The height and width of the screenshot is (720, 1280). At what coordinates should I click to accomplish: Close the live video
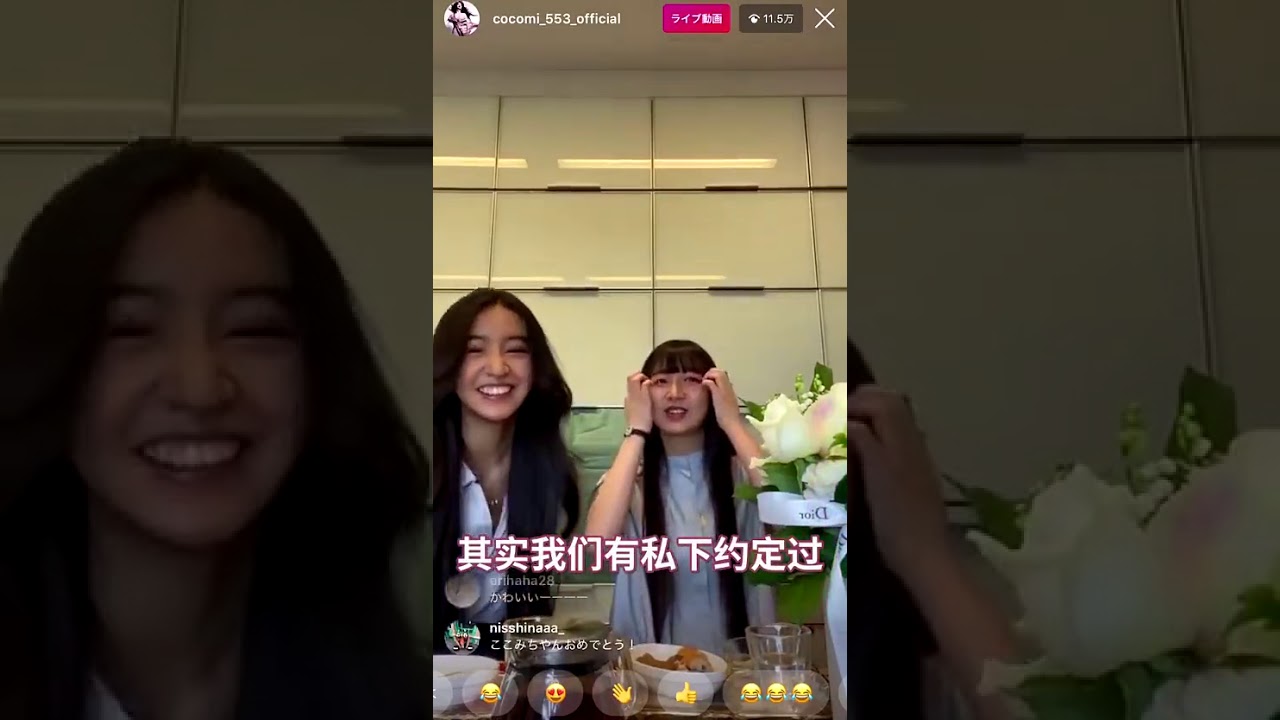[824, 18]
